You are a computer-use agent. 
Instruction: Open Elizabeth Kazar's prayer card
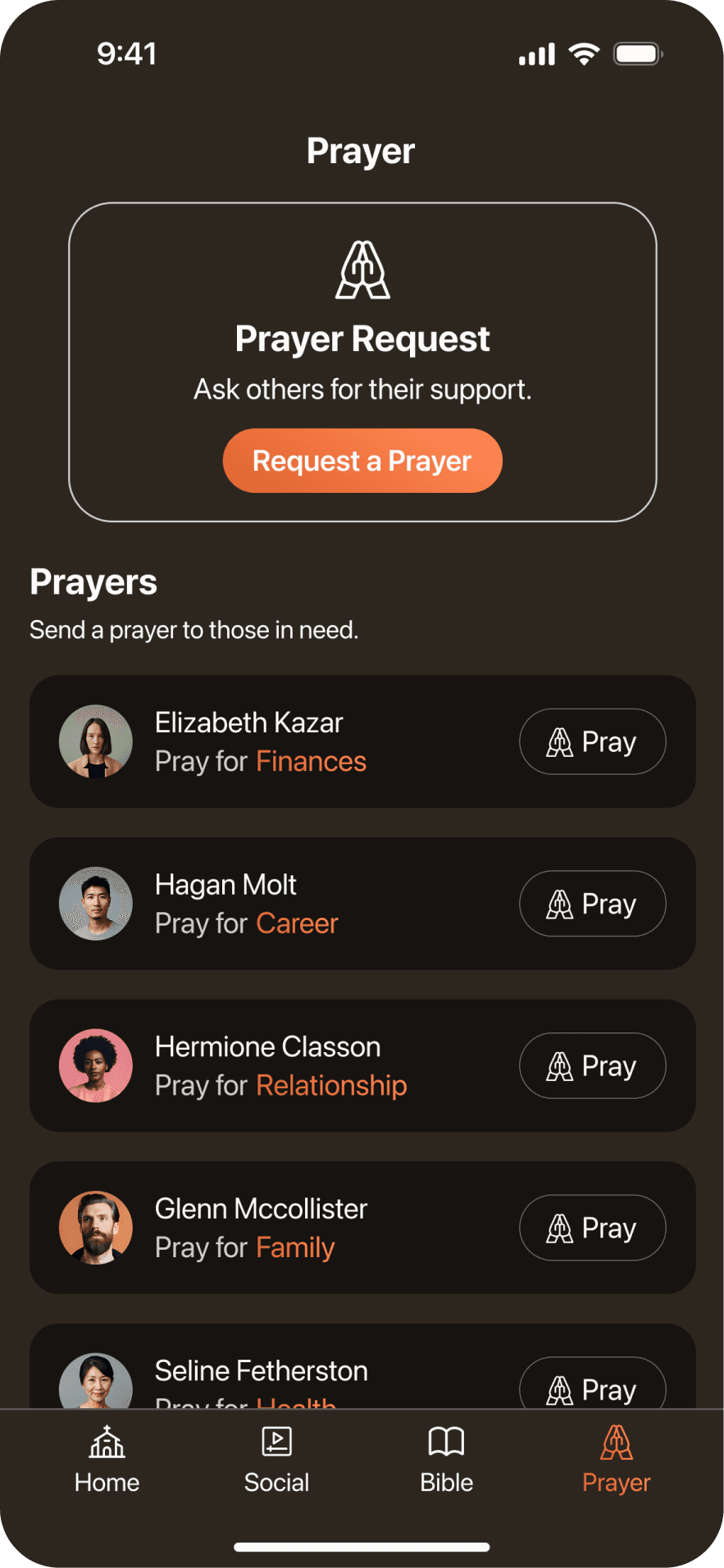pyautogui.click(x=362, y=741)
